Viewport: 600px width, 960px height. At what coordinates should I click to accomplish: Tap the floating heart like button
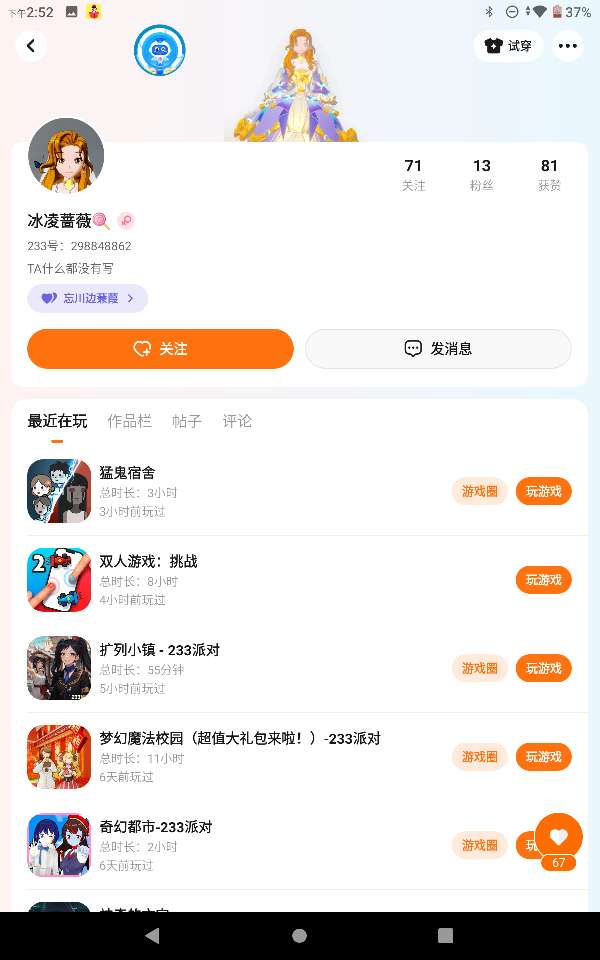point(558,837)
